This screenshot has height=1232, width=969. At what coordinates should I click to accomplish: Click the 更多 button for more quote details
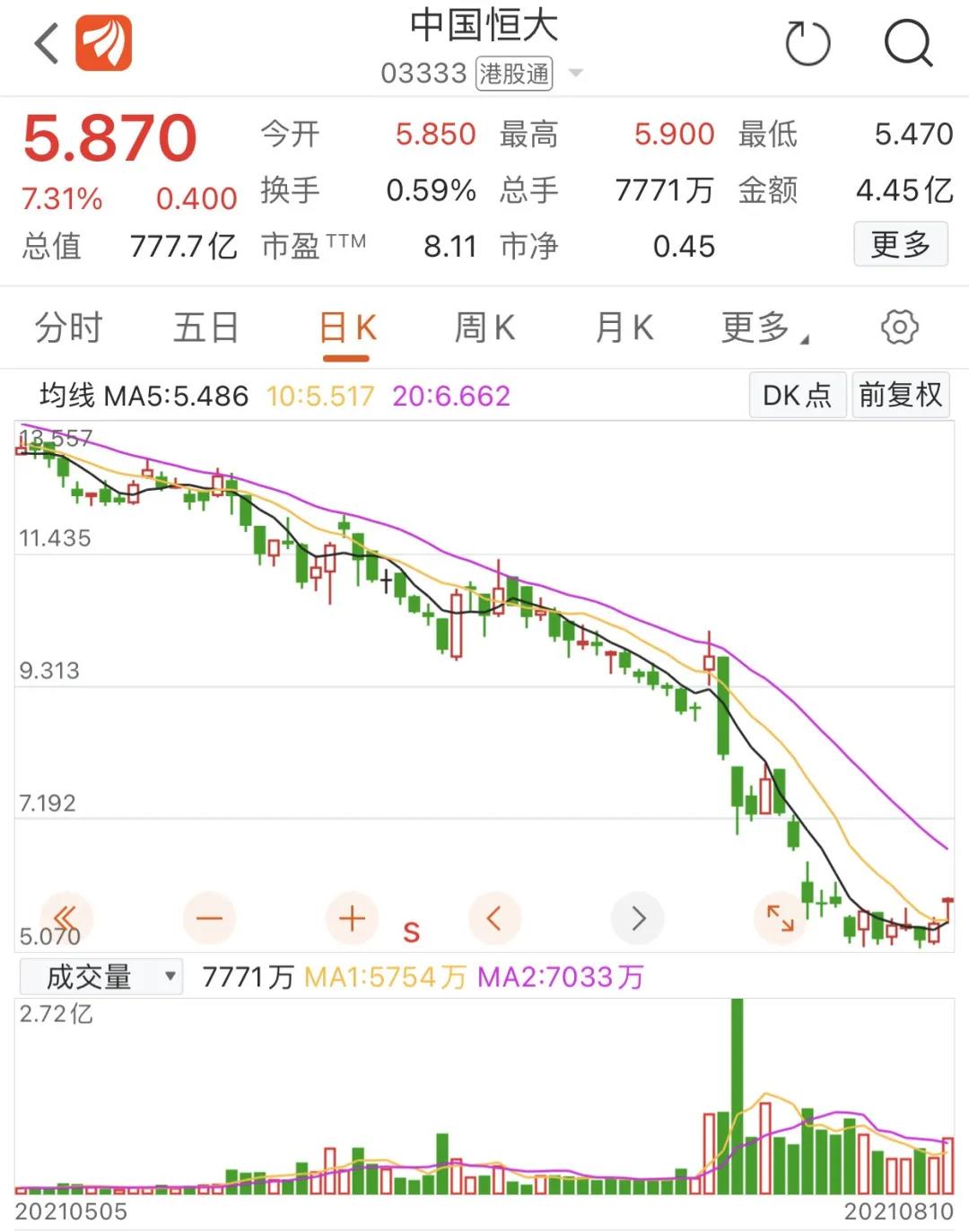[900, 244]
